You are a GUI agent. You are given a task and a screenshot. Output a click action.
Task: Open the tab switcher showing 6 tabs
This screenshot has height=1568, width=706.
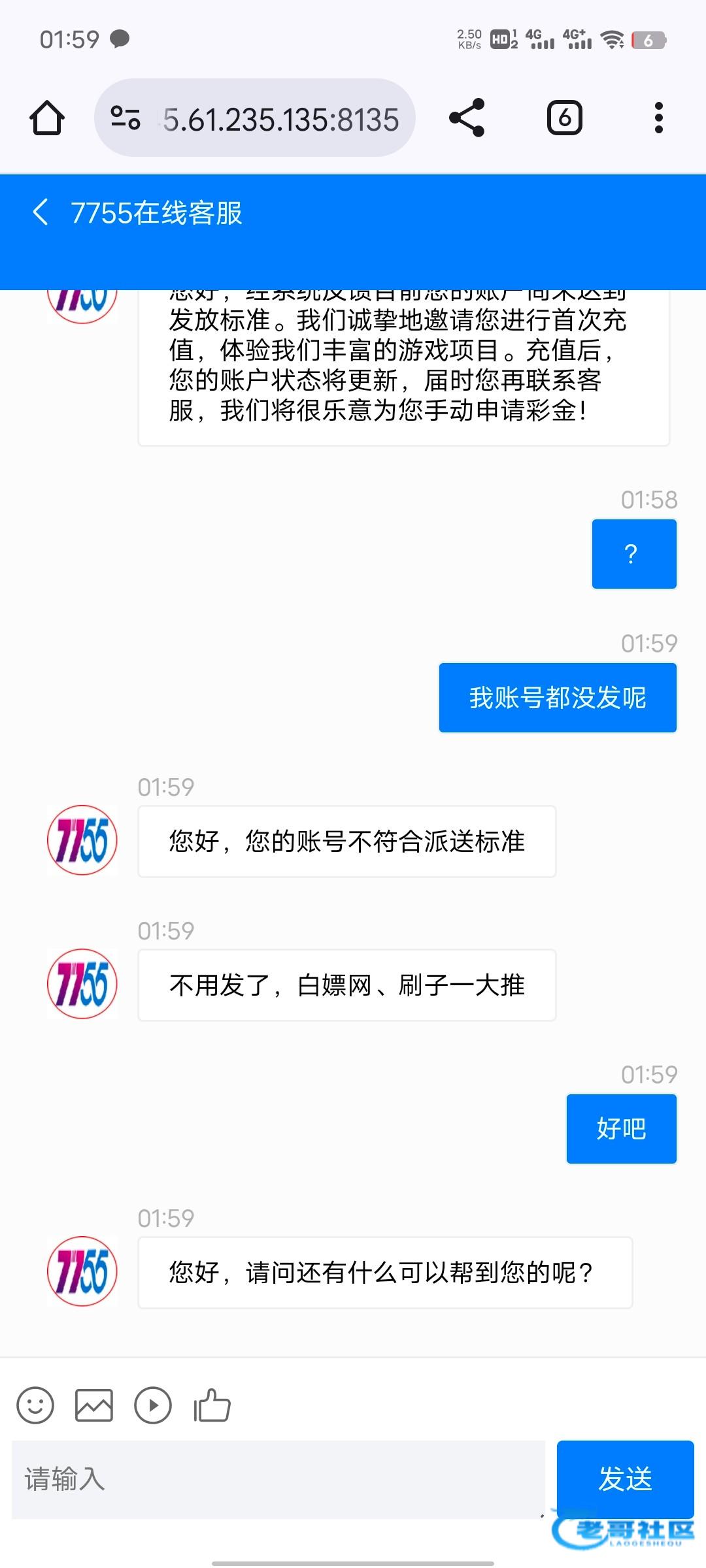[x=564, y=118]
